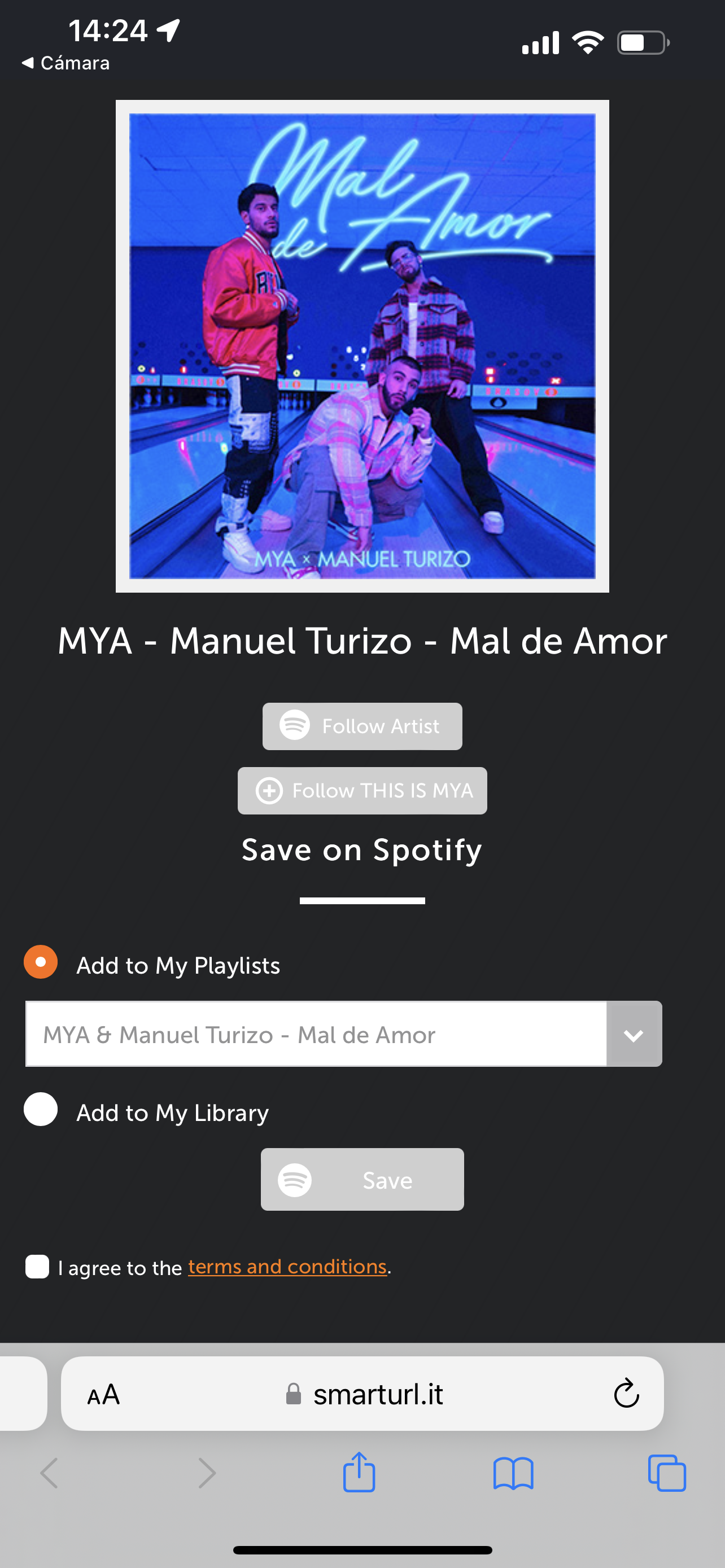725x1568 pixels.
Task: Share this page from Safari toolbar
Action: 359,1473
